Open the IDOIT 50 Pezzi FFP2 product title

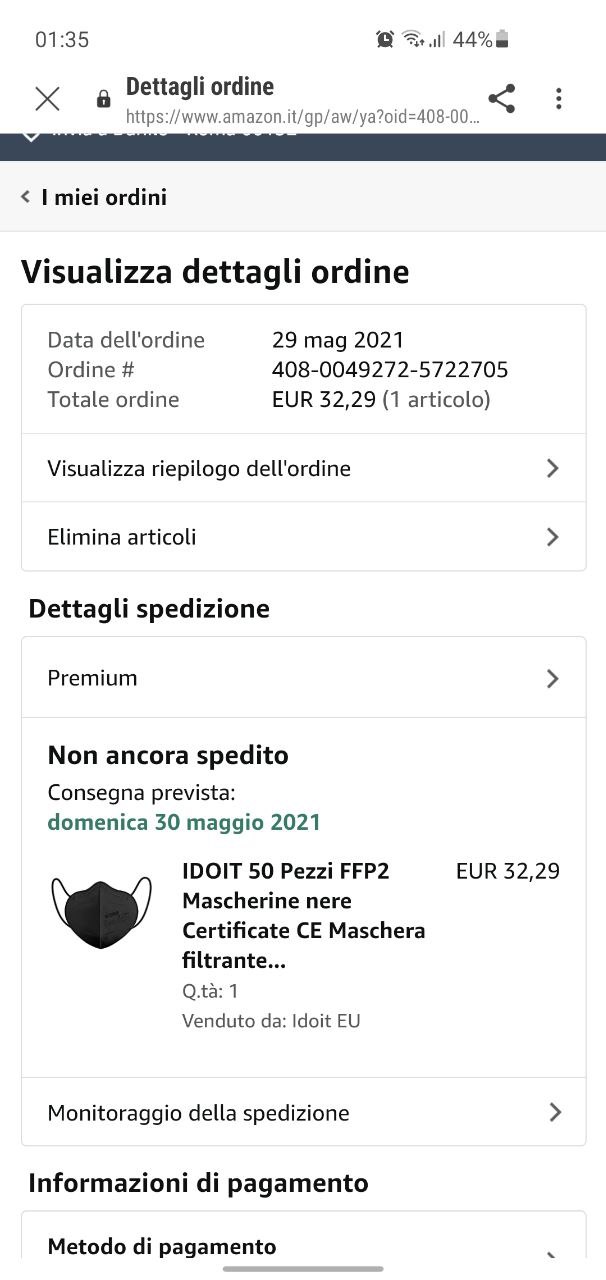click(x=303, y=915)
